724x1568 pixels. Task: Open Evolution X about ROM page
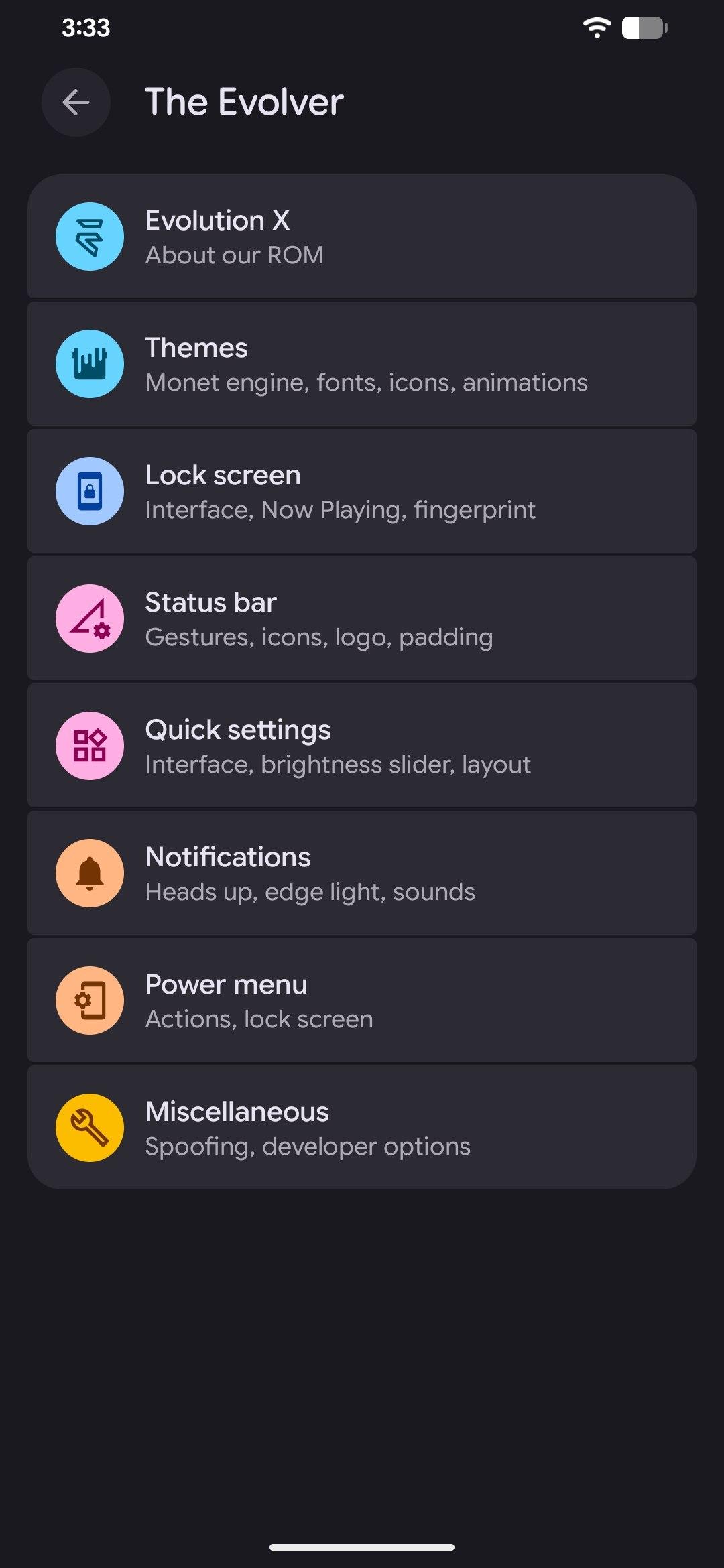362,237
